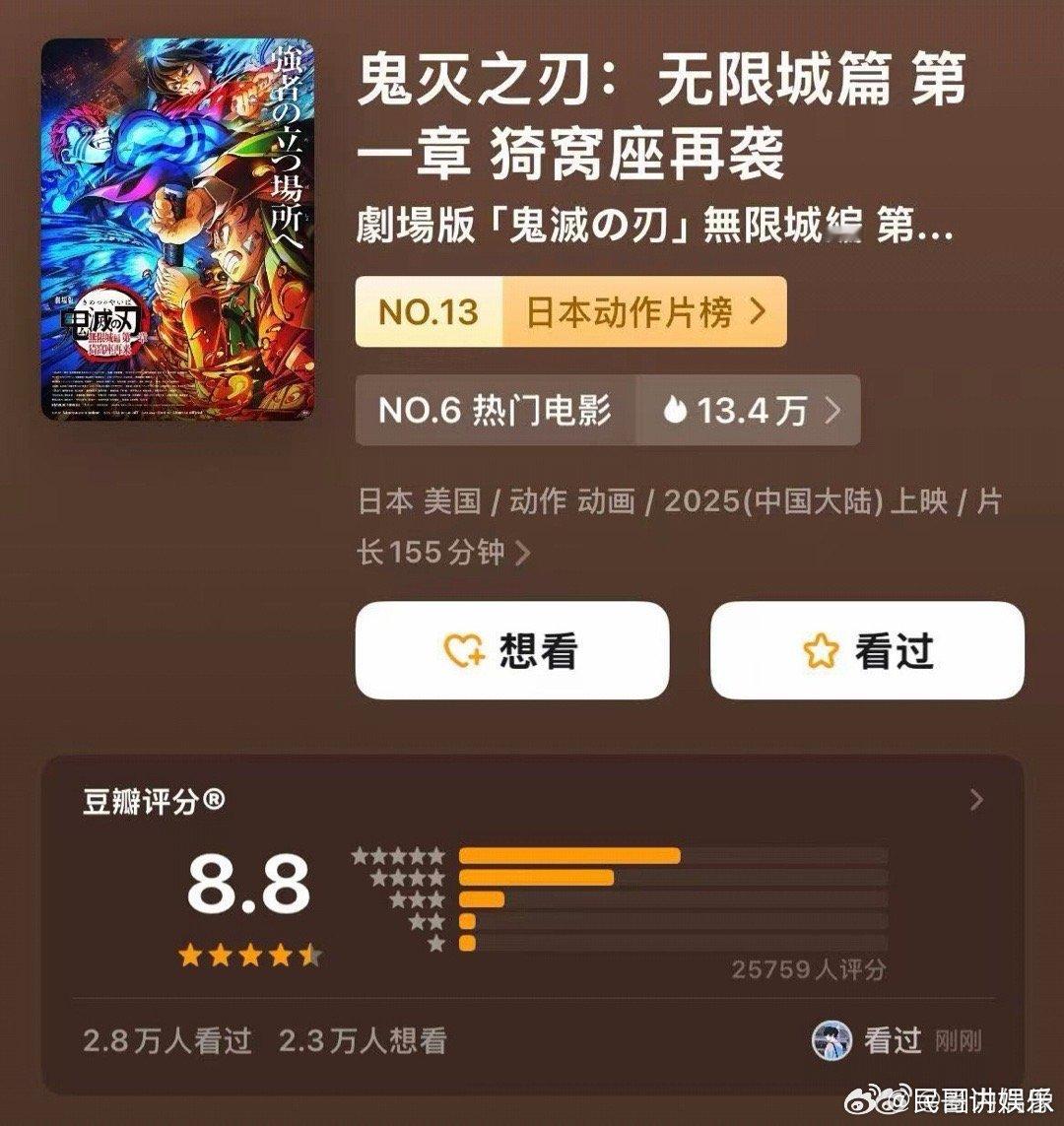Expand the 日本动作片榜 ranking with its chevron
This screenshot has width=1064, height=1126.
[757, 312]
